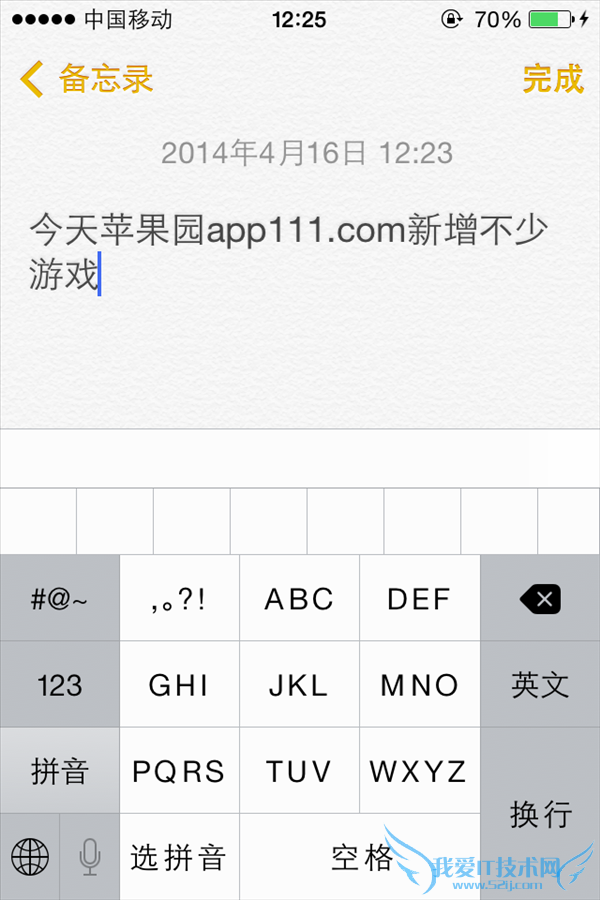Tap the GHI key
600x900 pixels.
[180, 685]
